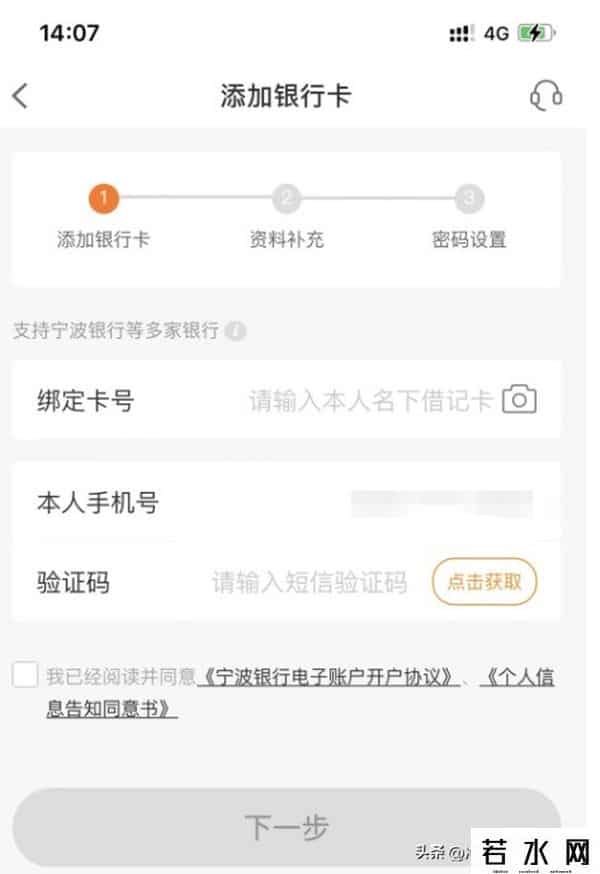This screenshot has height=874, width=600.
Task: Go back from 添加银行卡 page
Action: [21, 96]
